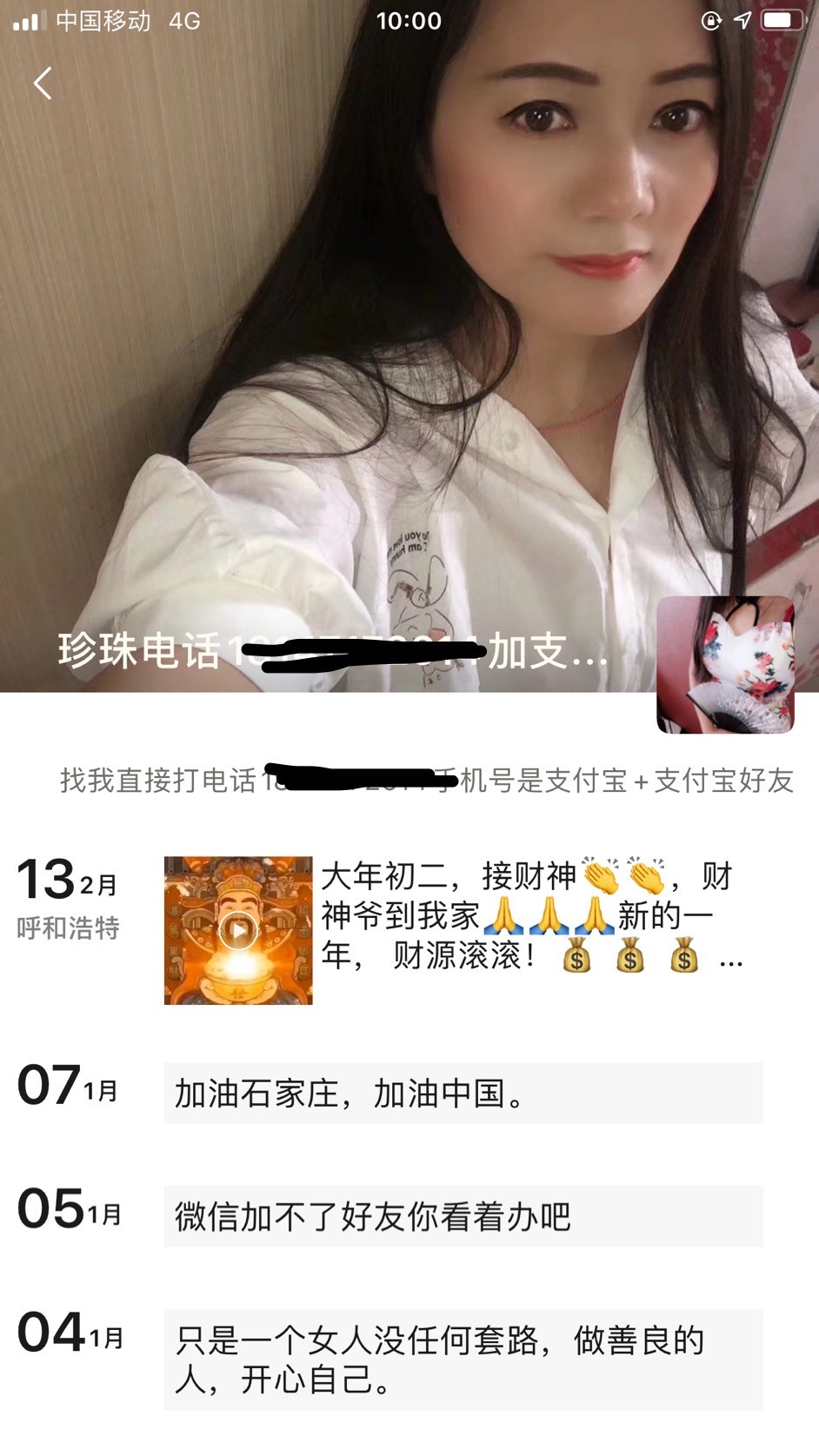Play the 财神 video in February 13 post
The height and width of the screenshot is (1456, 819).
tap(238, 931)
